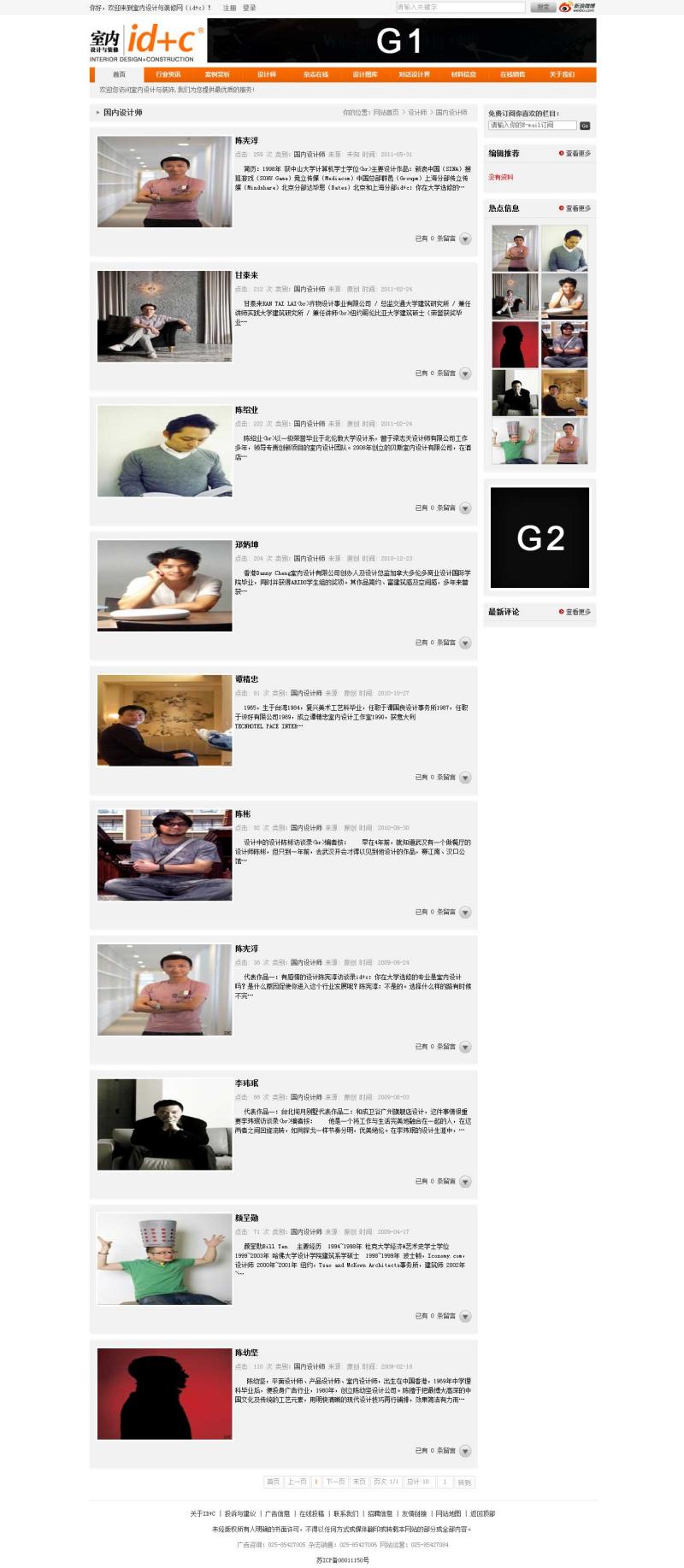Image resolution: width=684 pixels, height=1568 pixels.
Task: Open the 联系我们 footer link
Action: [x=345, y=1513]
